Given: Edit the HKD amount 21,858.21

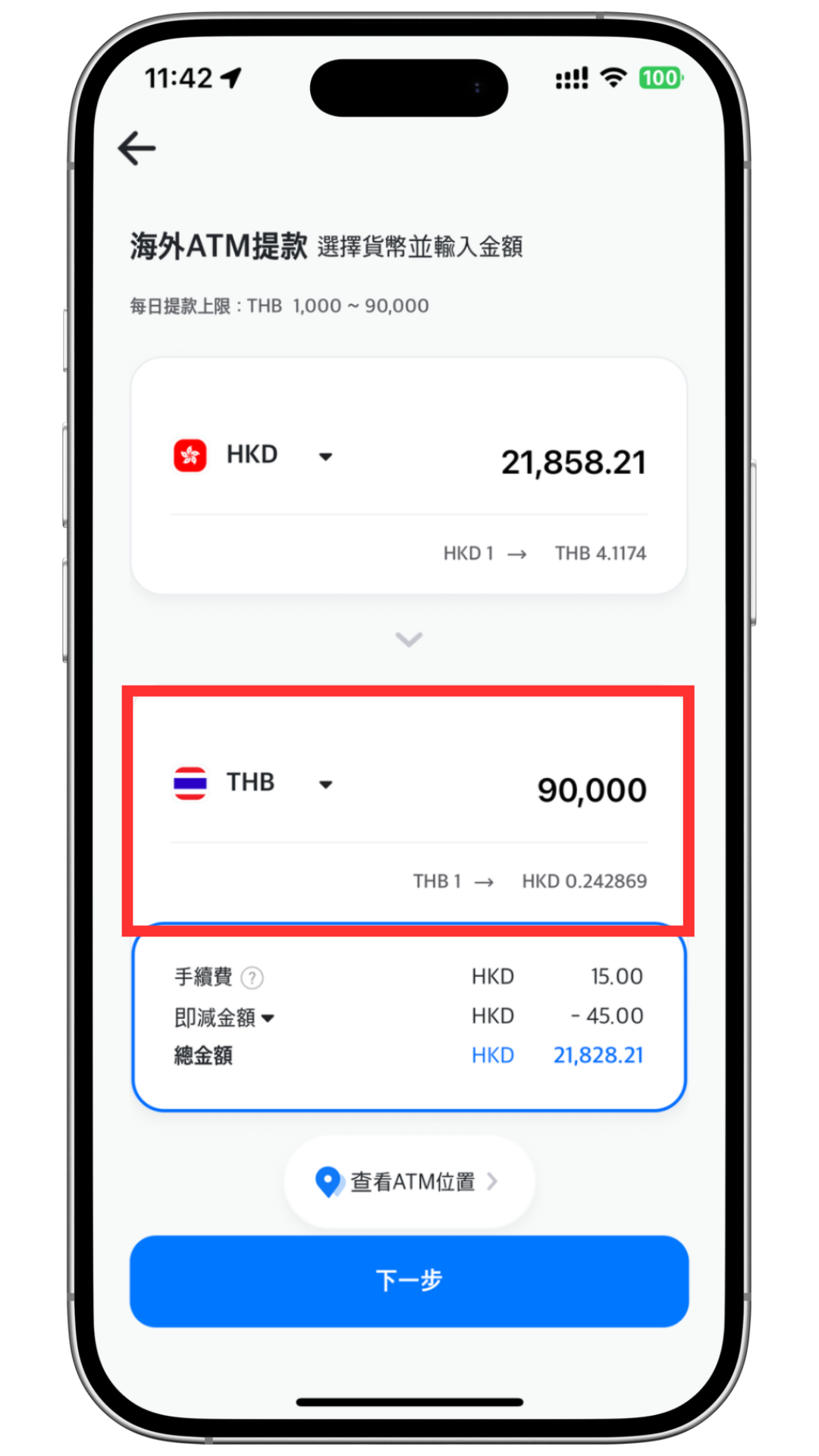Looking at the screenshot, I should (573, 463).
